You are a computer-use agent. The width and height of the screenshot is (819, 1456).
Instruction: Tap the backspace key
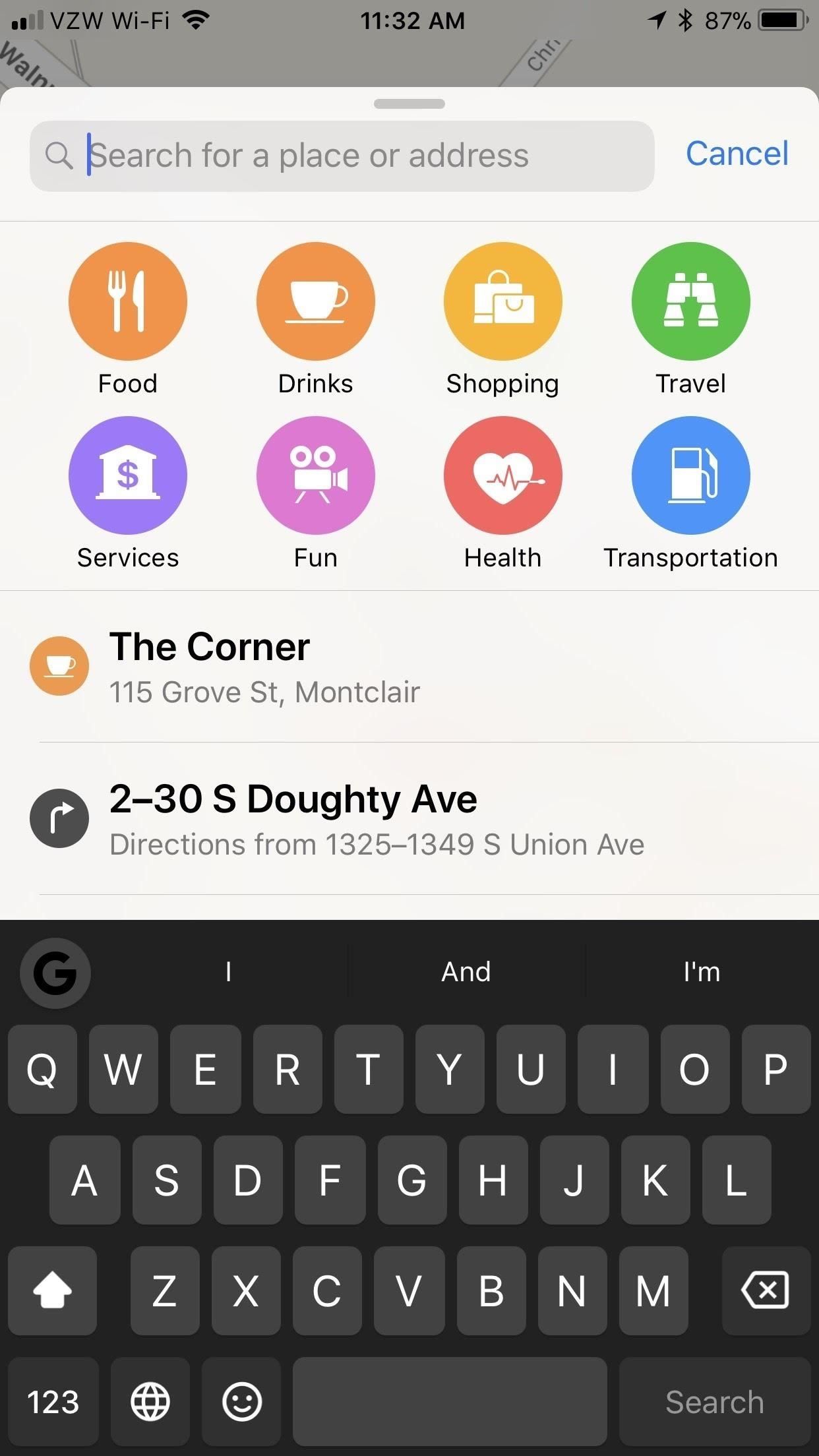coord(765,1290)
